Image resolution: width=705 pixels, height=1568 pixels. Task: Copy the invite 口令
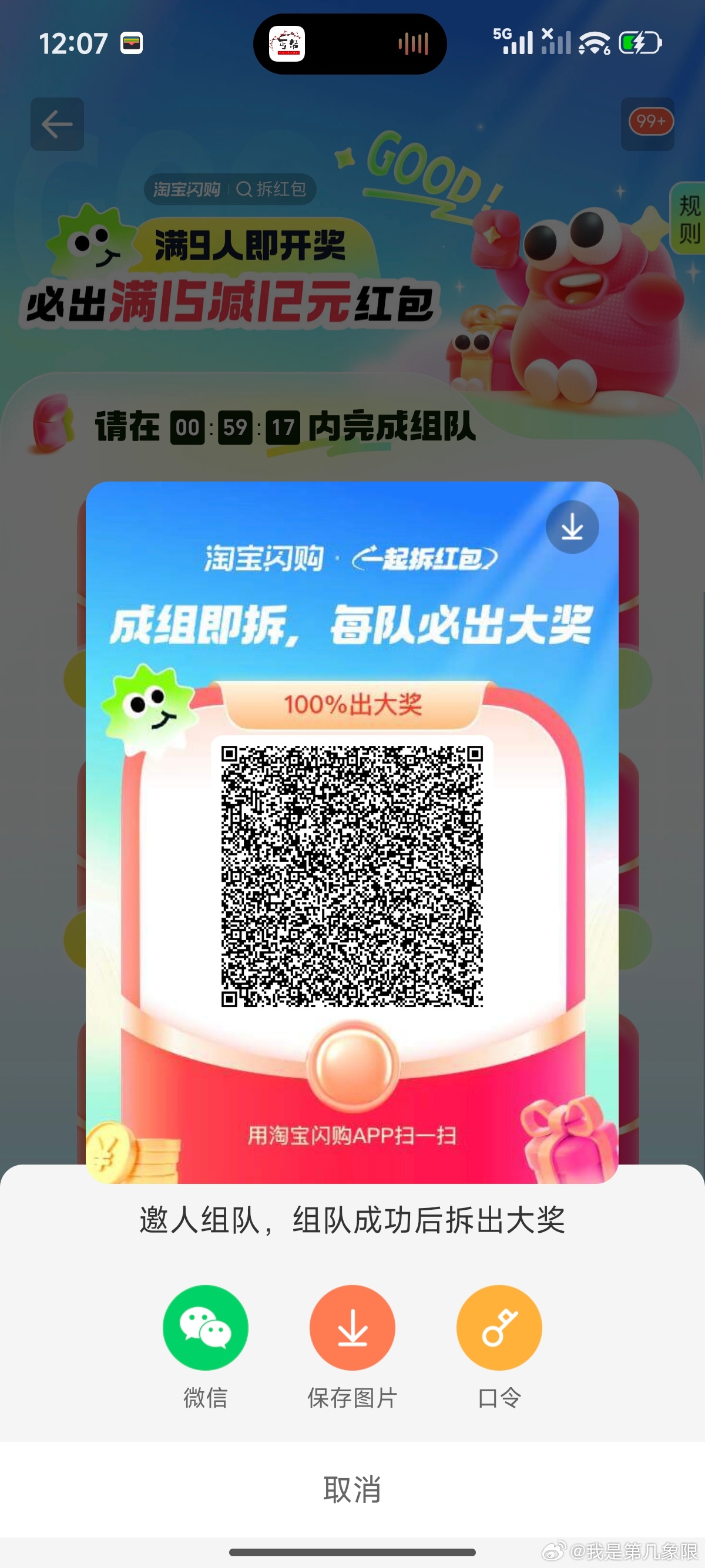click(499, 1328)
